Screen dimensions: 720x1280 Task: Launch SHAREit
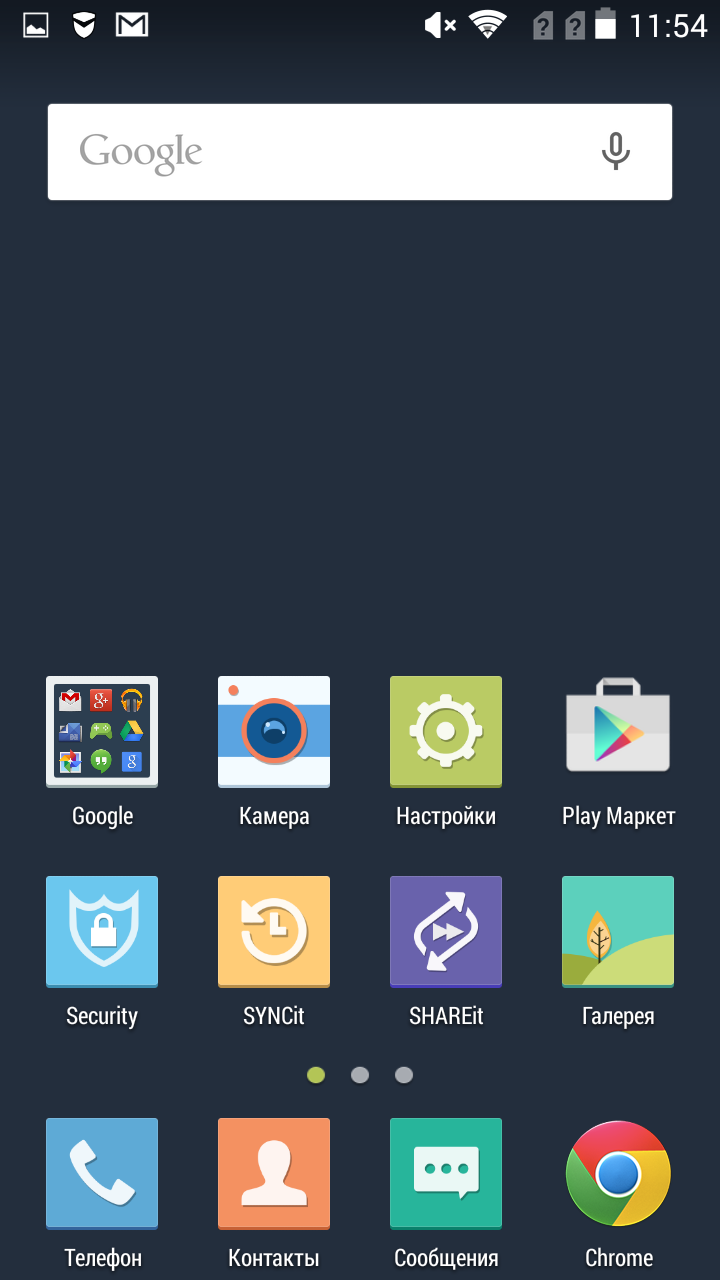click(x=446, y=932)
